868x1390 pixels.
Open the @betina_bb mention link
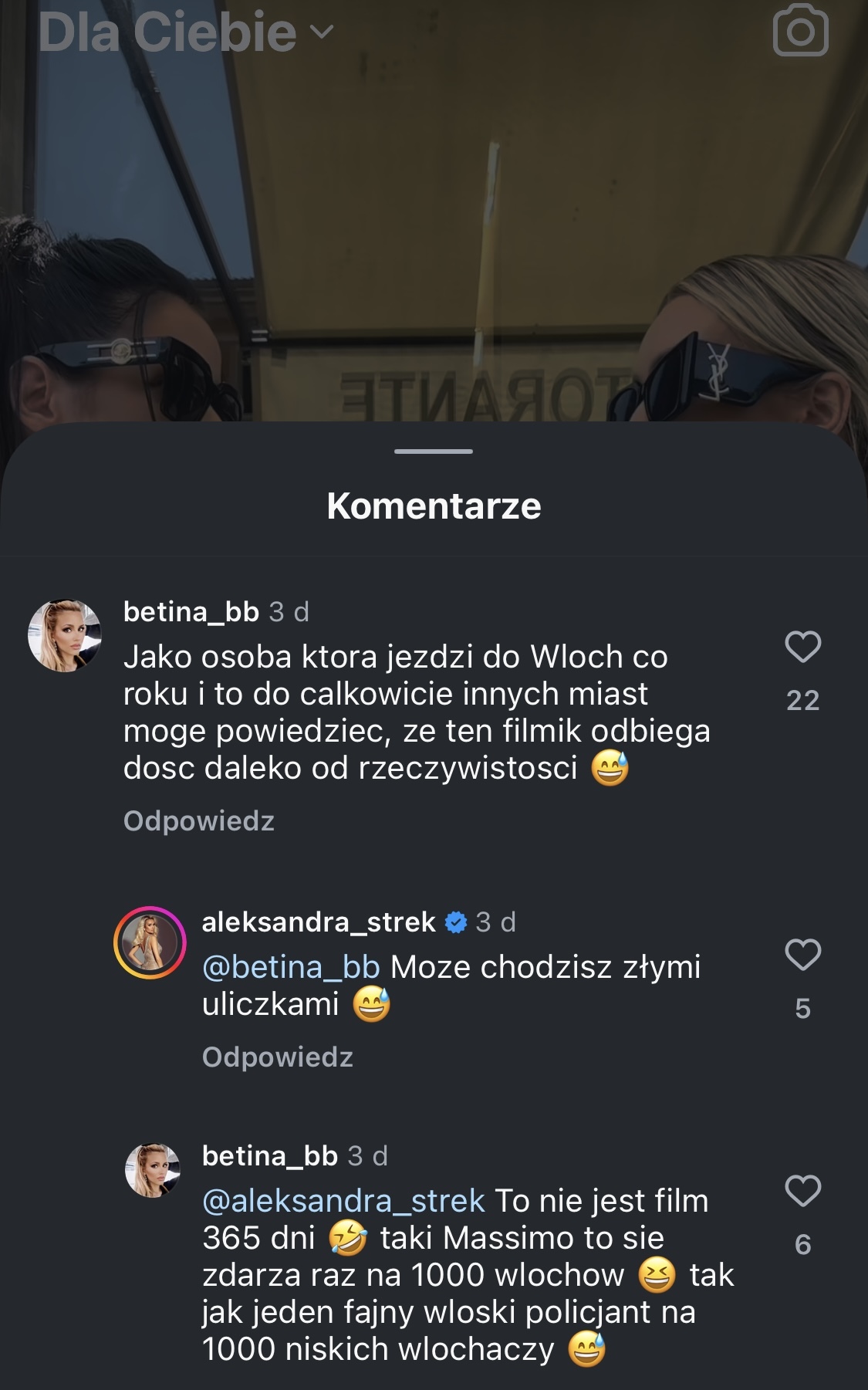point(291,967)
